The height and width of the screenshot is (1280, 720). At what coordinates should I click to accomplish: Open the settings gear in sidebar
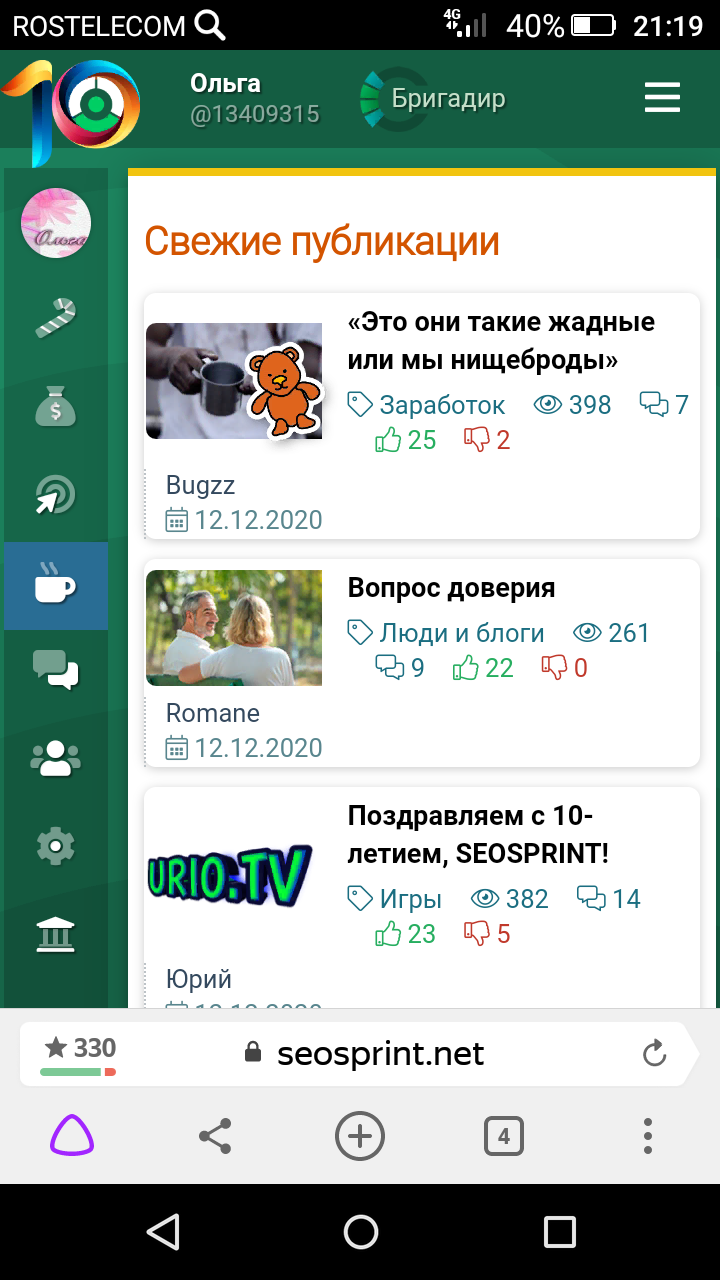[56, 846]
